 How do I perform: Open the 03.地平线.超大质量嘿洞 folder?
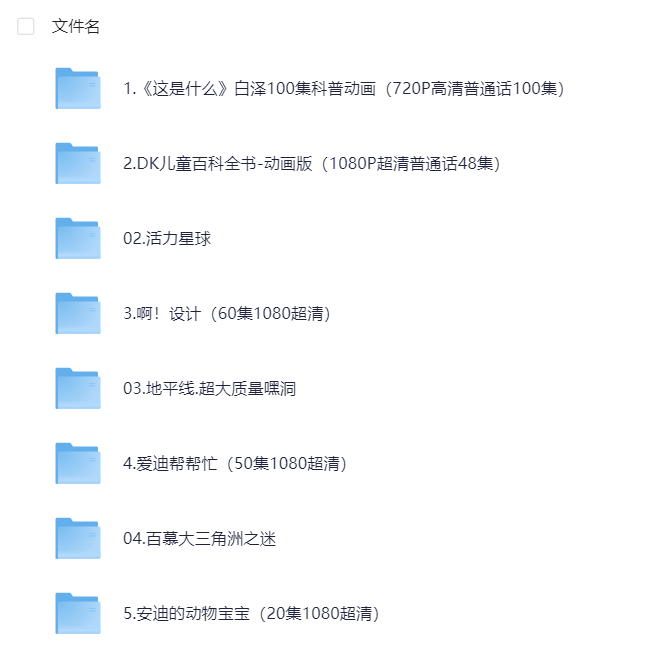209,389
